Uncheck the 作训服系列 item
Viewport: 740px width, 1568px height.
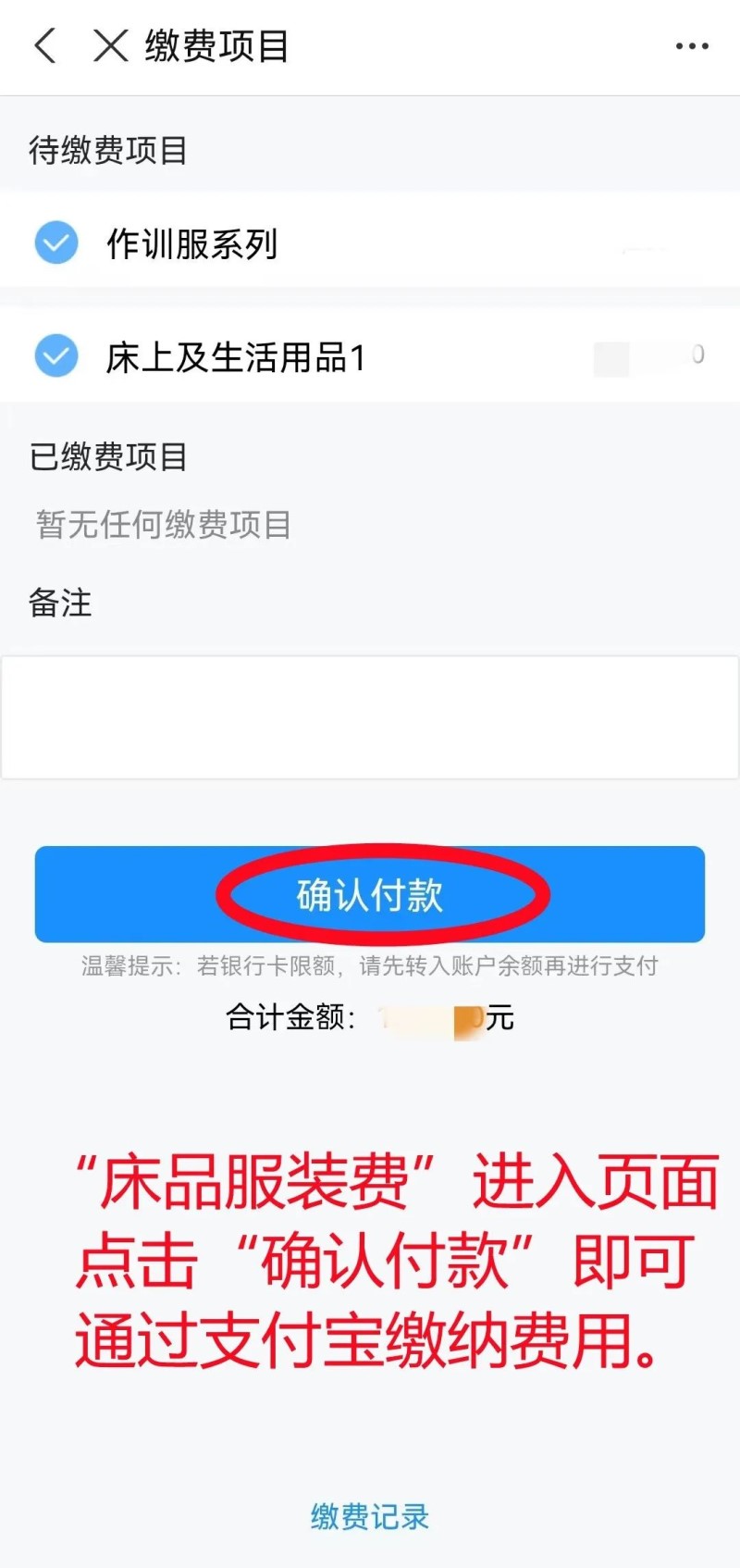(x=56, y=243)
